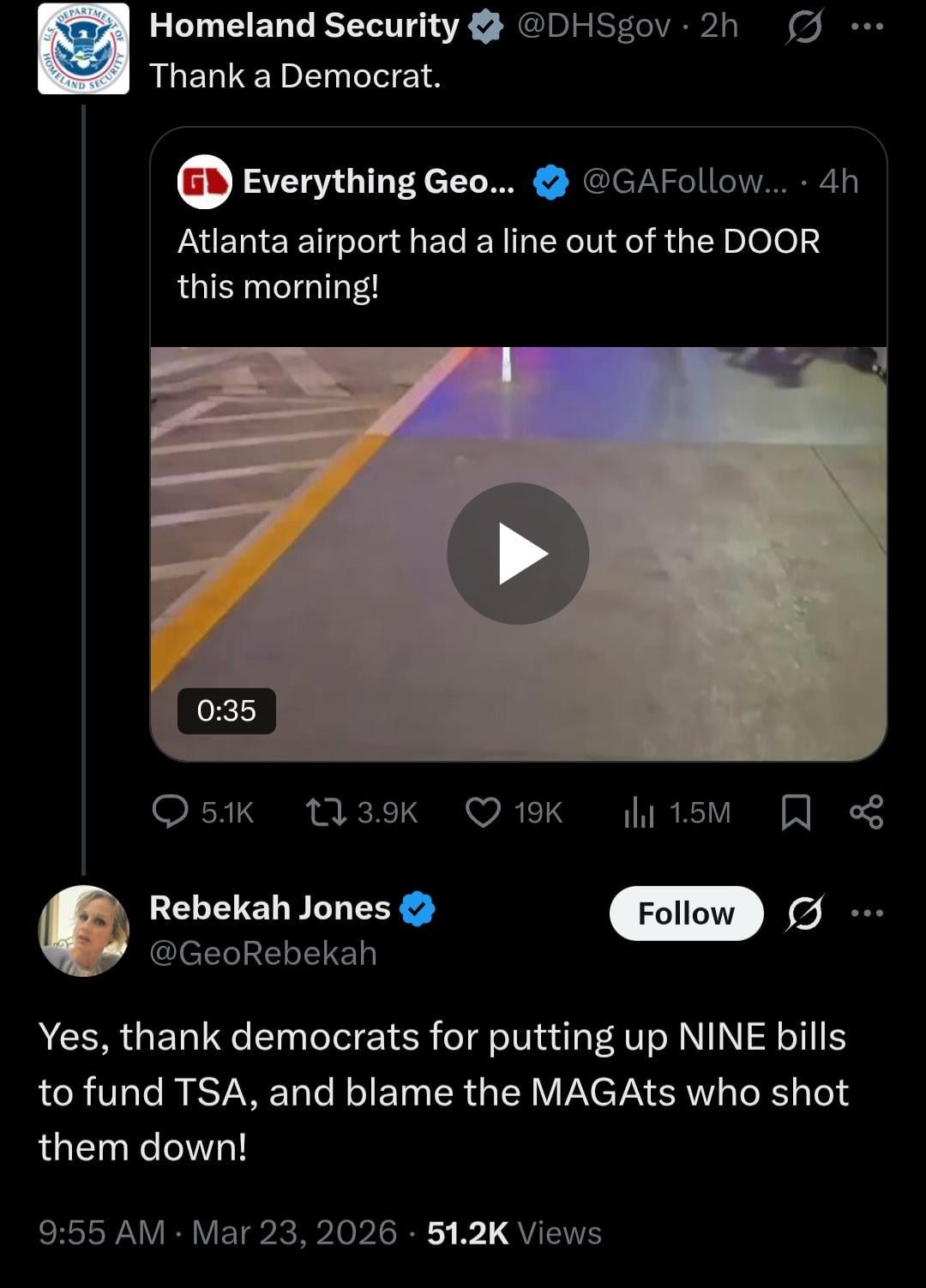View analytics for the 1.5M views post

coord(640,812)
